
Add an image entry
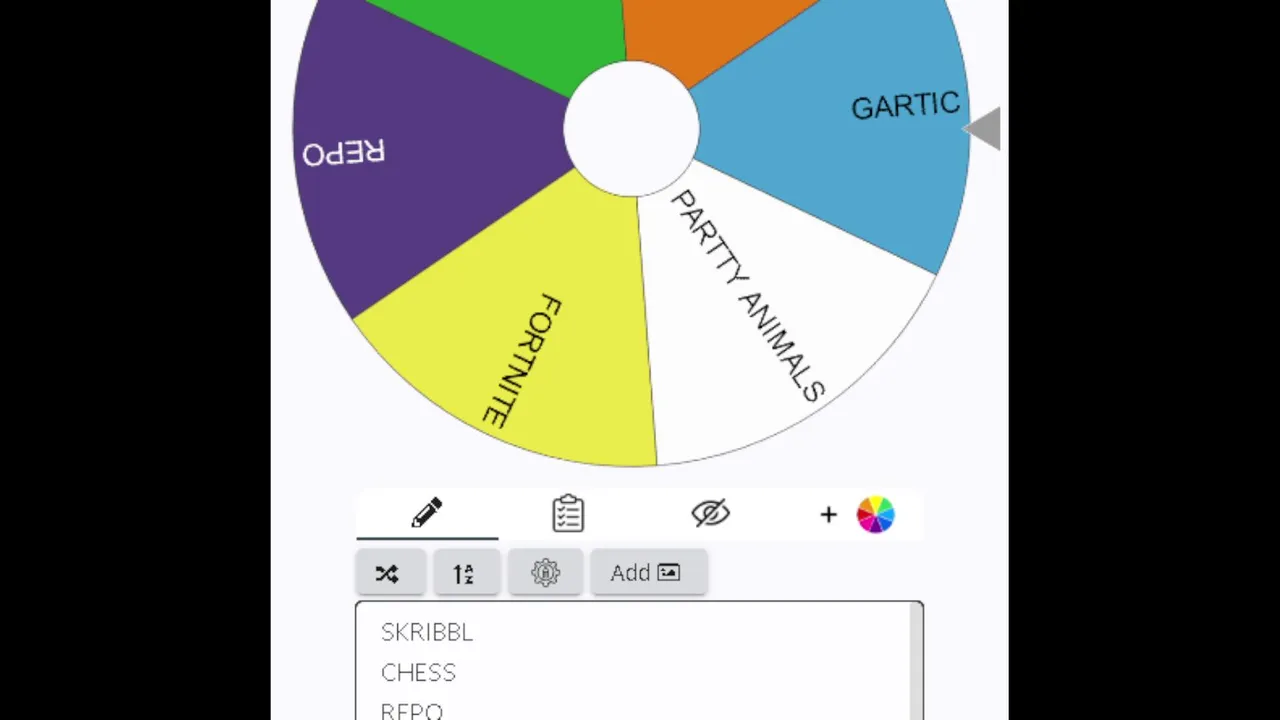647,573
